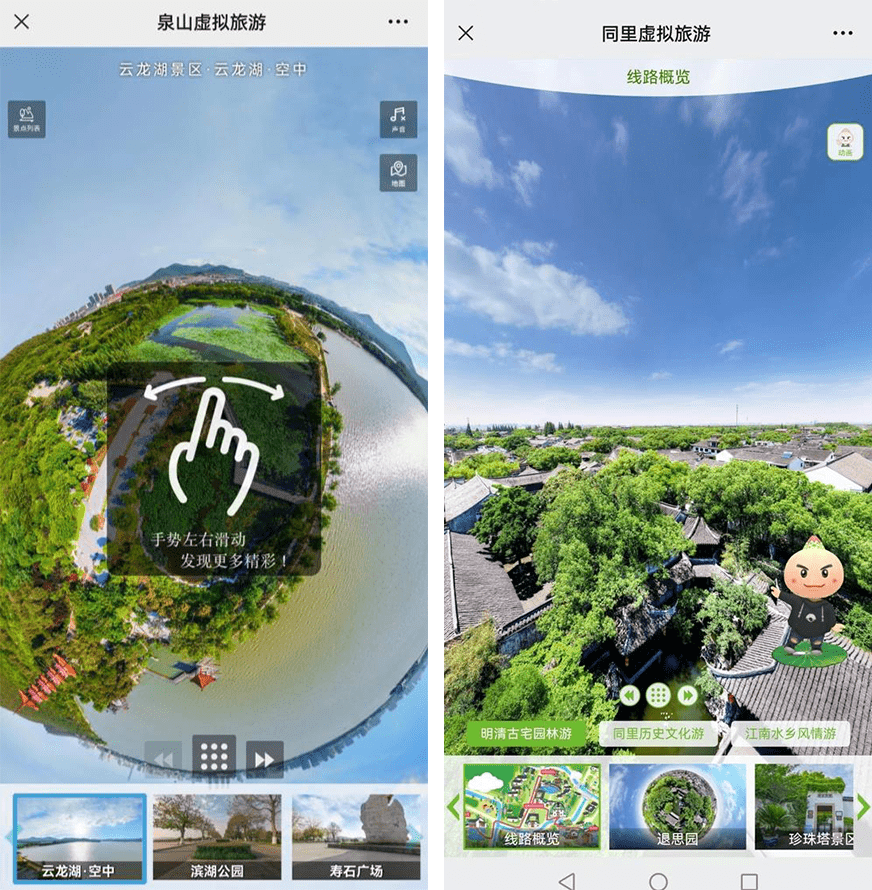Open the 退思园 scene thumbnail

pos(677,806)
